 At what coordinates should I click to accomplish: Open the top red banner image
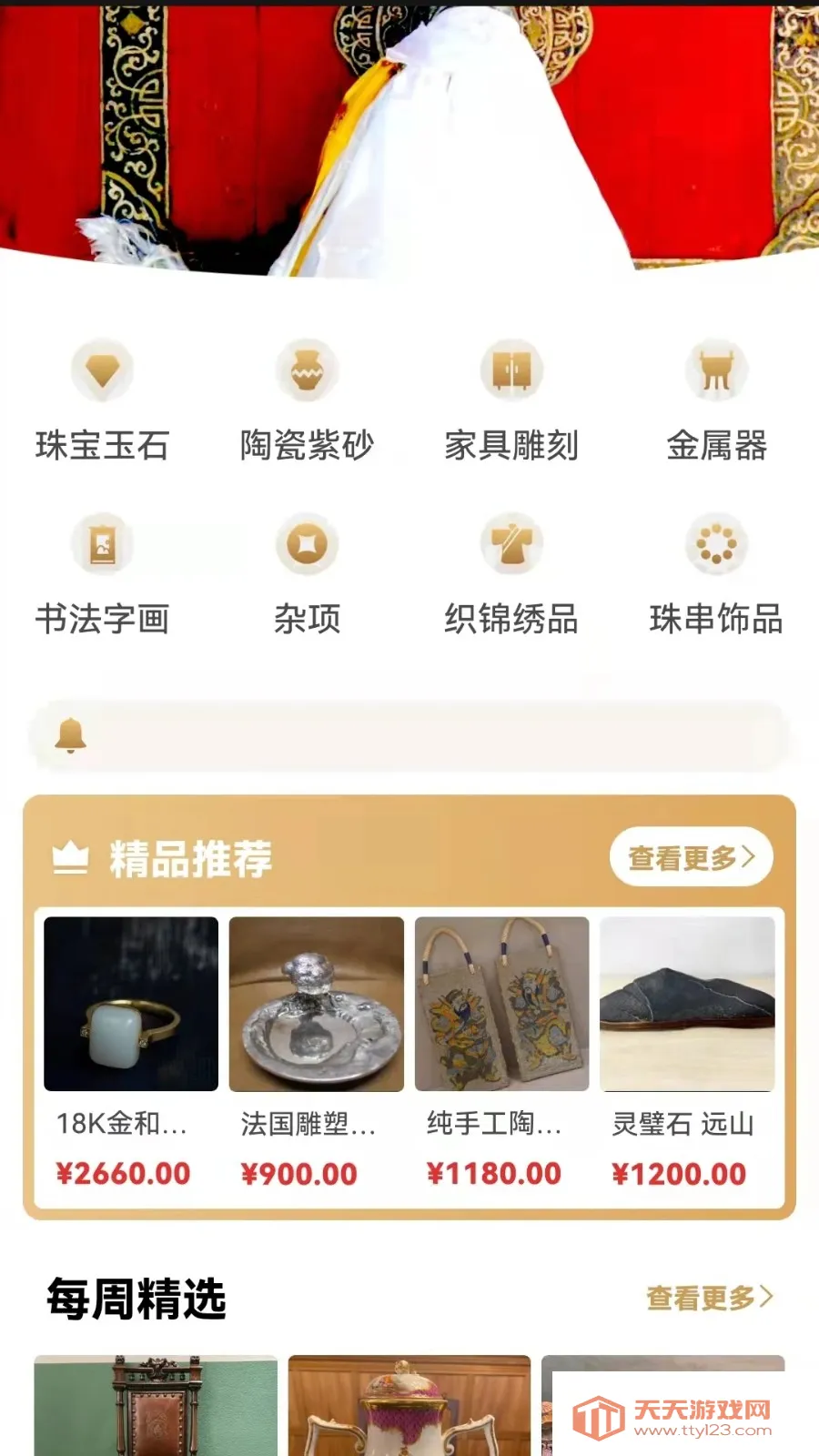tap(409, 136)
